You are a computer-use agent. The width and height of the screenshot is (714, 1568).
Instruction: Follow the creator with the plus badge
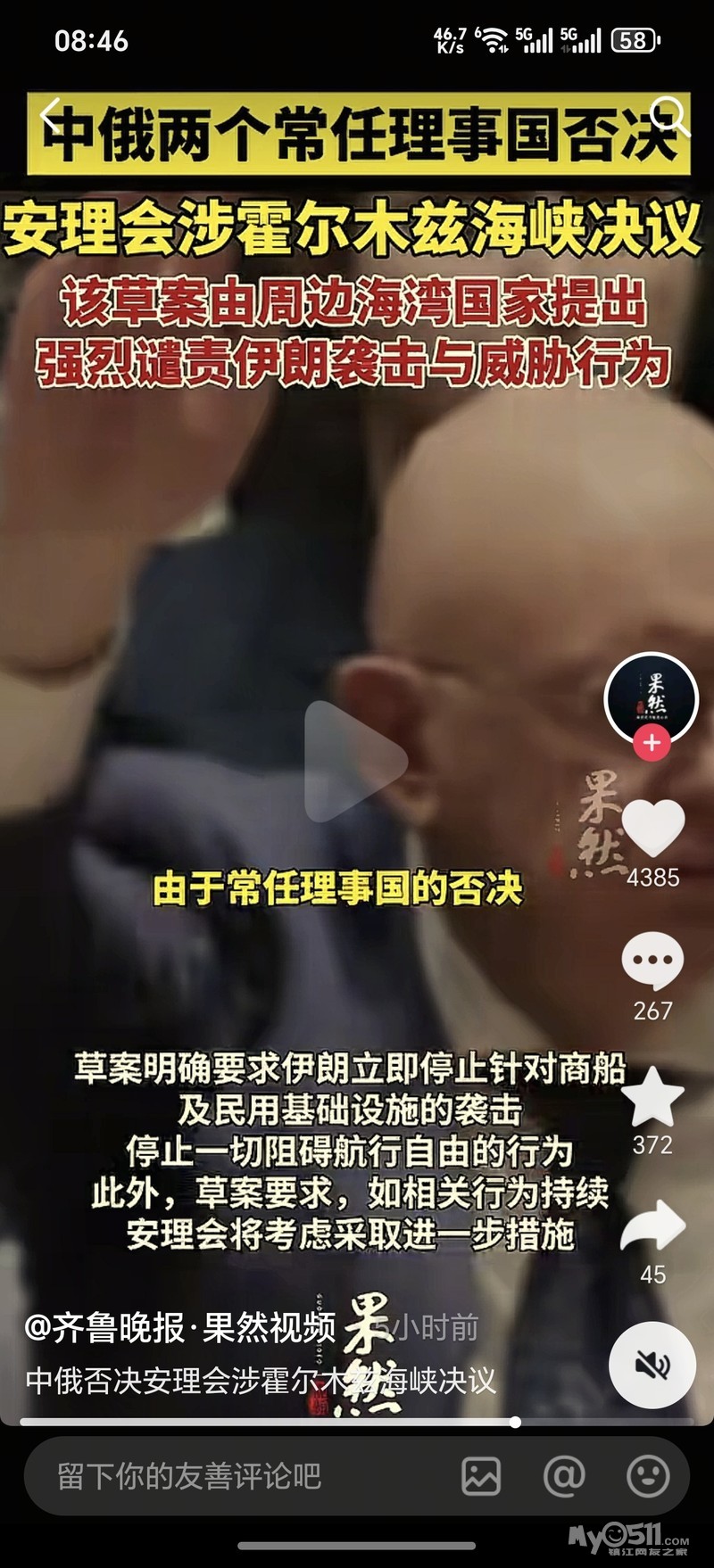pyautogui.click(x=652, y=742)
